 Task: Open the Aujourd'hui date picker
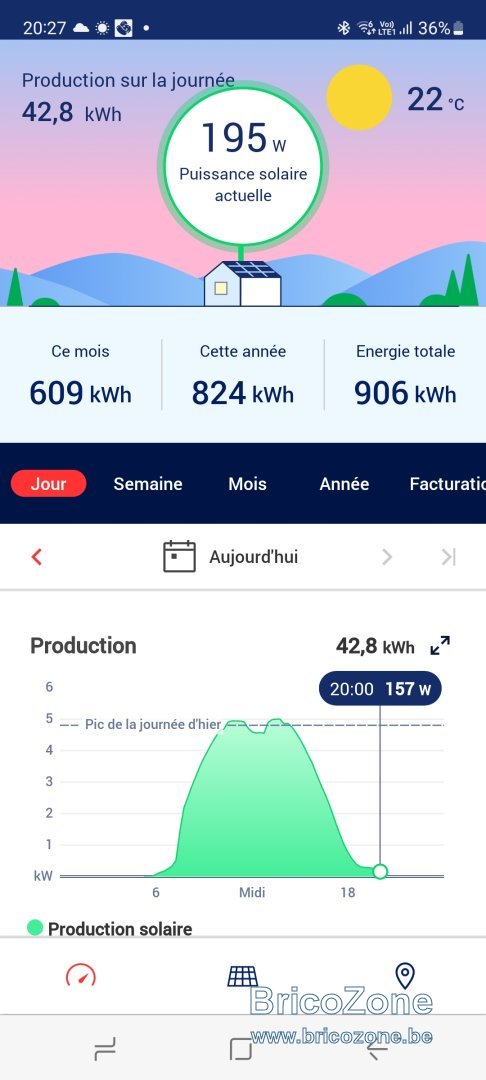point(231,557)
